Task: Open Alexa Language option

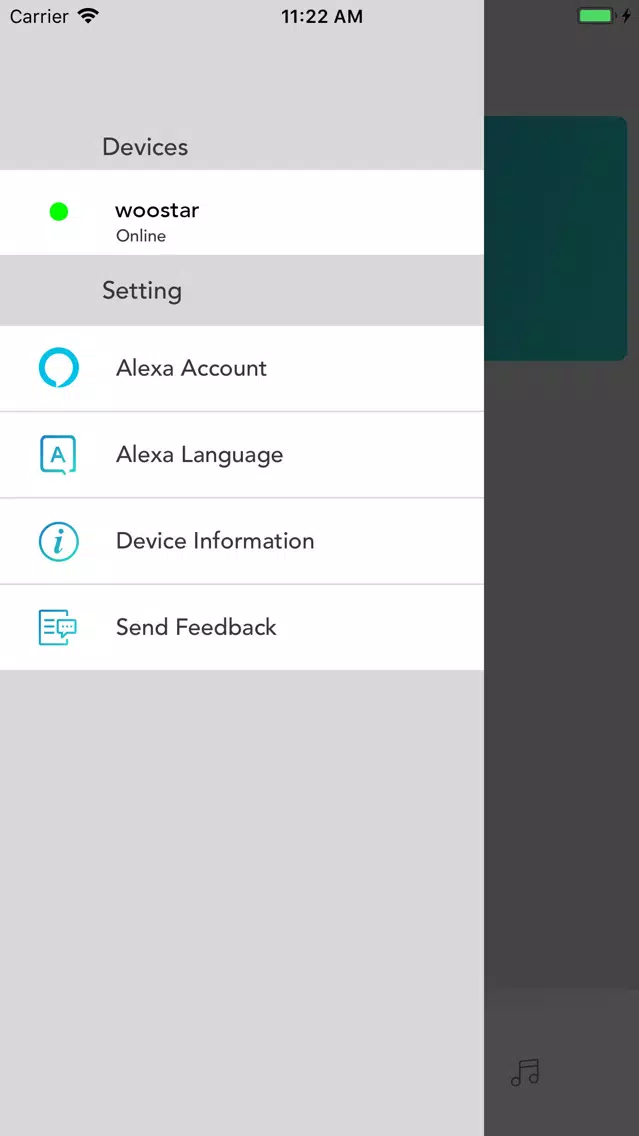Action: pos(240,455)
